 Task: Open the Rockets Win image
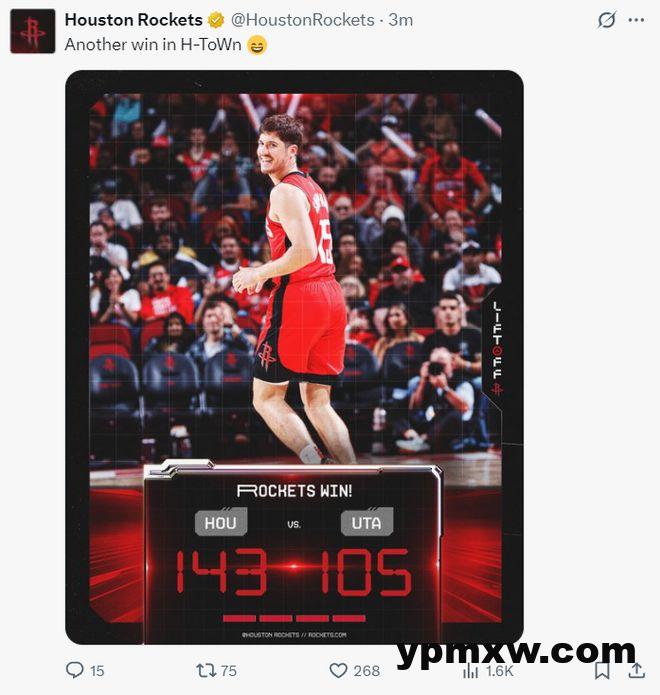click(x=294, y=357)
